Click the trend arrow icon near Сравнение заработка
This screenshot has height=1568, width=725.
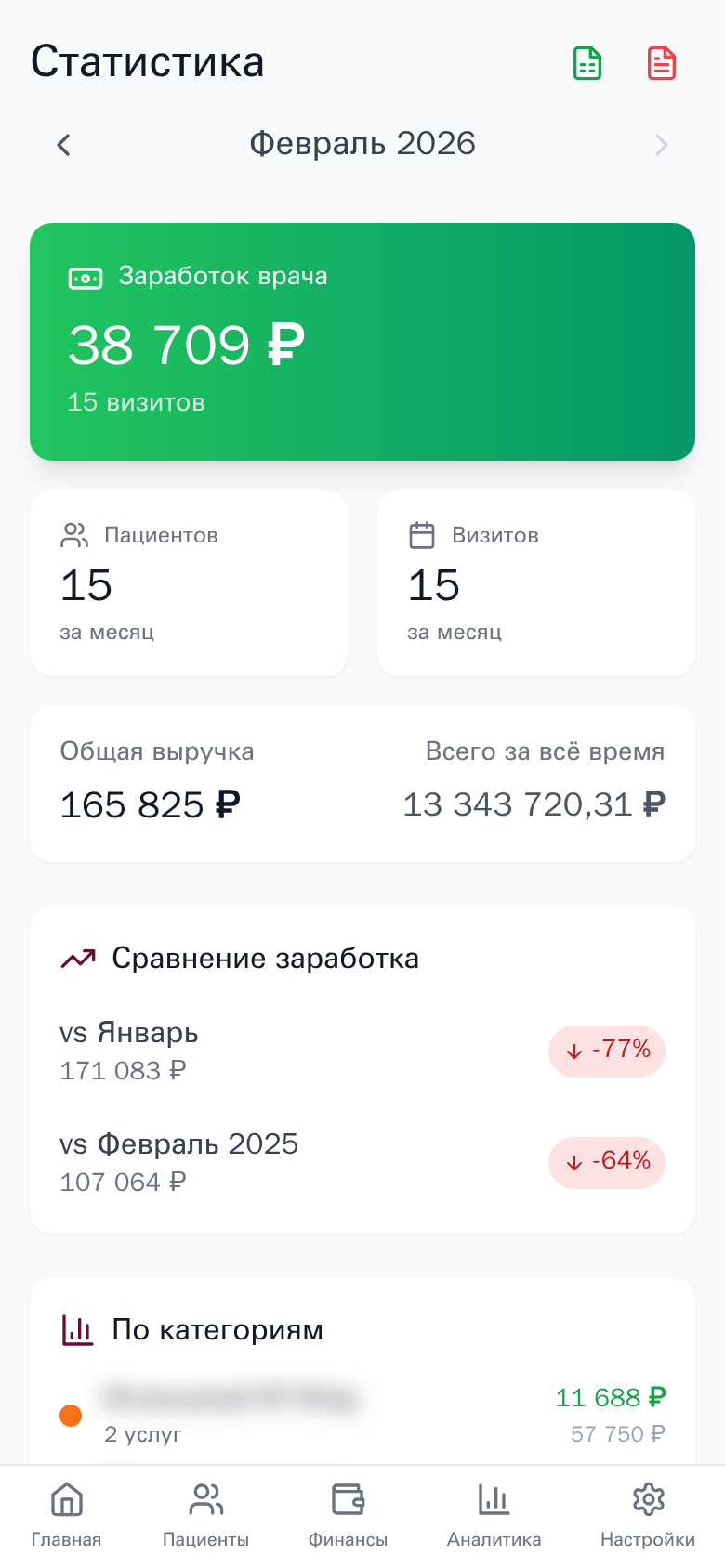[78, 956]
